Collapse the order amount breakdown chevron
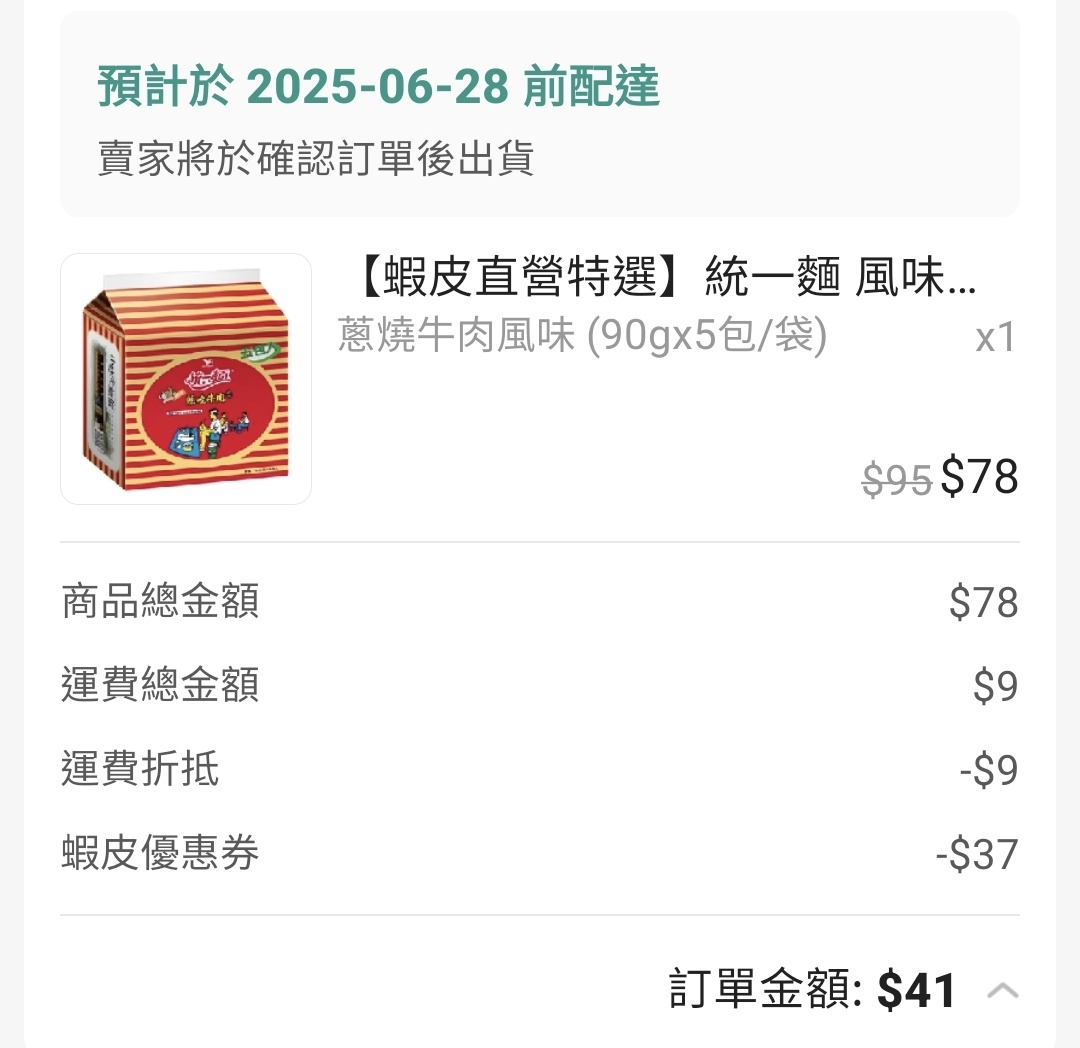Viewport: 1080px width, 1048px height. click(x=1002, y=991)
